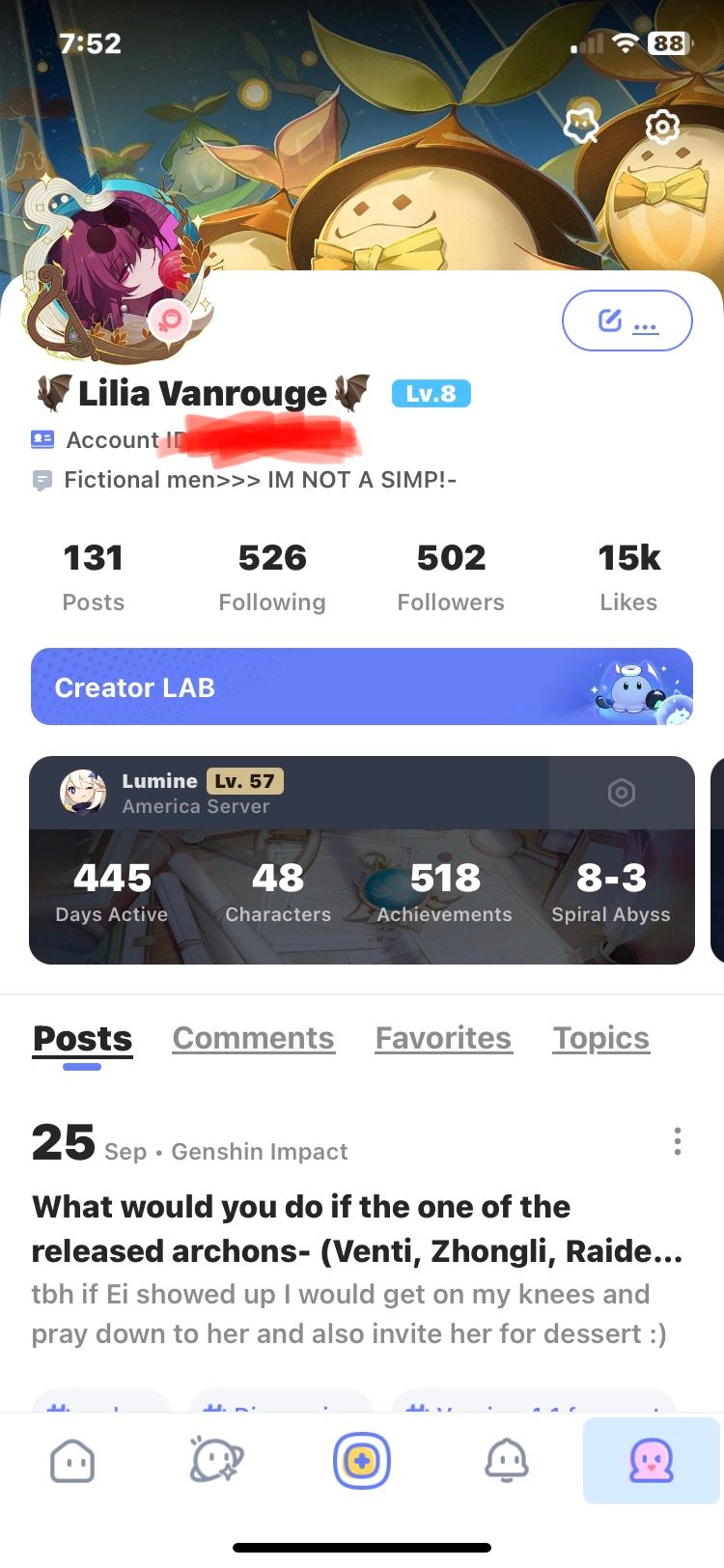Open the 25 Sep post's overflow menu
Screen dimensions: 724x1568
(678, 1141)
